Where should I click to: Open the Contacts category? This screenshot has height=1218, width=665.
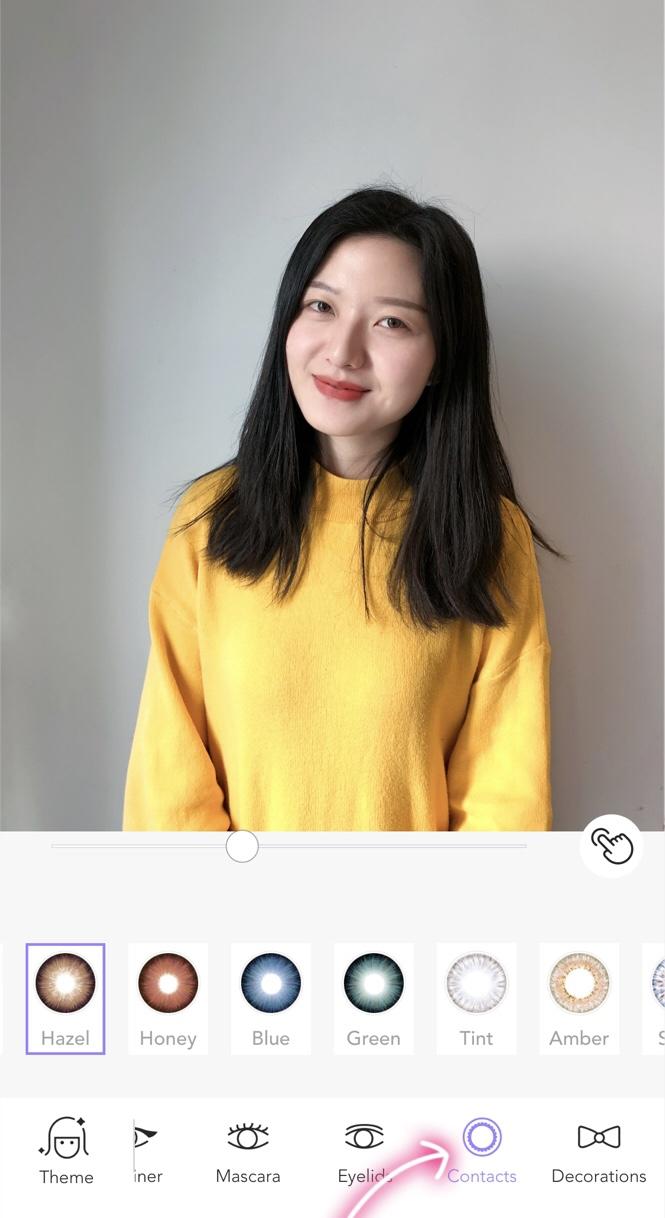[x=482, y=1150]
